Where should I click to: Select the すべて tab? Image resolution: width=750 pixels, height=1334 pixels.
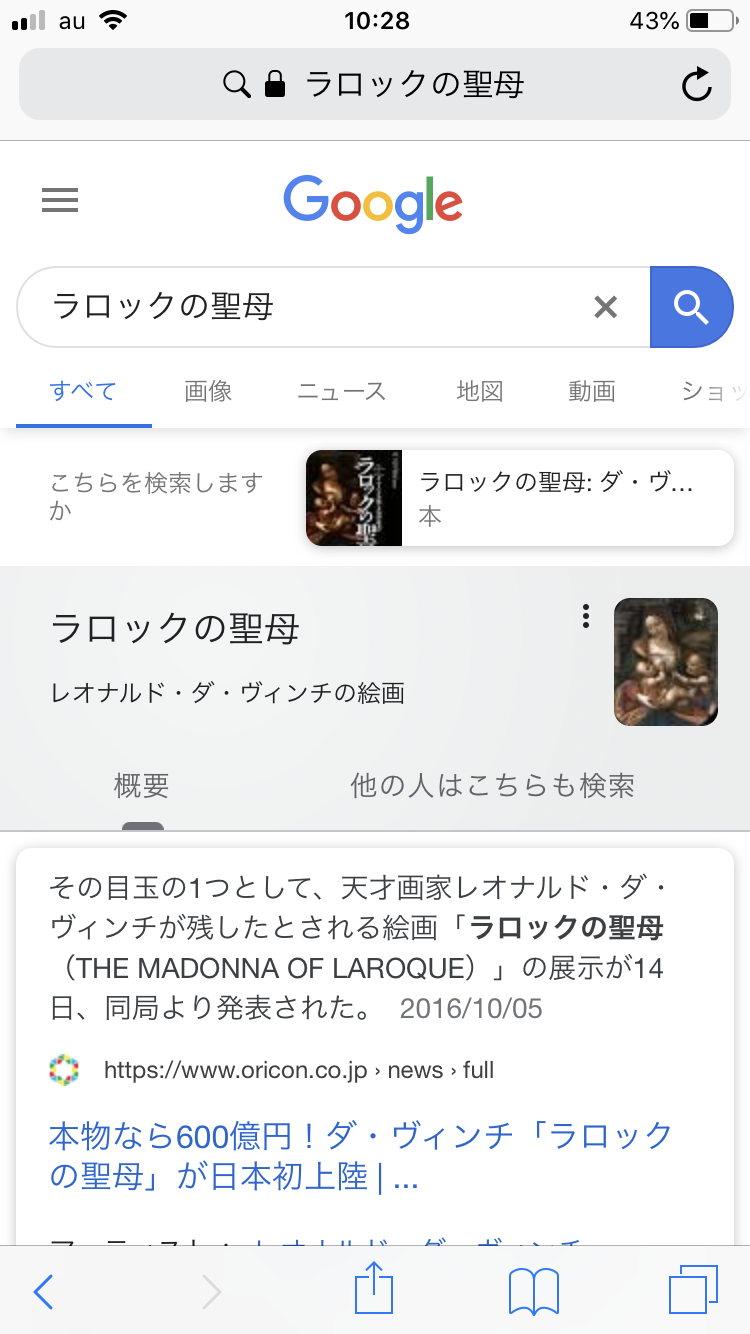click(x=83, y=391)
